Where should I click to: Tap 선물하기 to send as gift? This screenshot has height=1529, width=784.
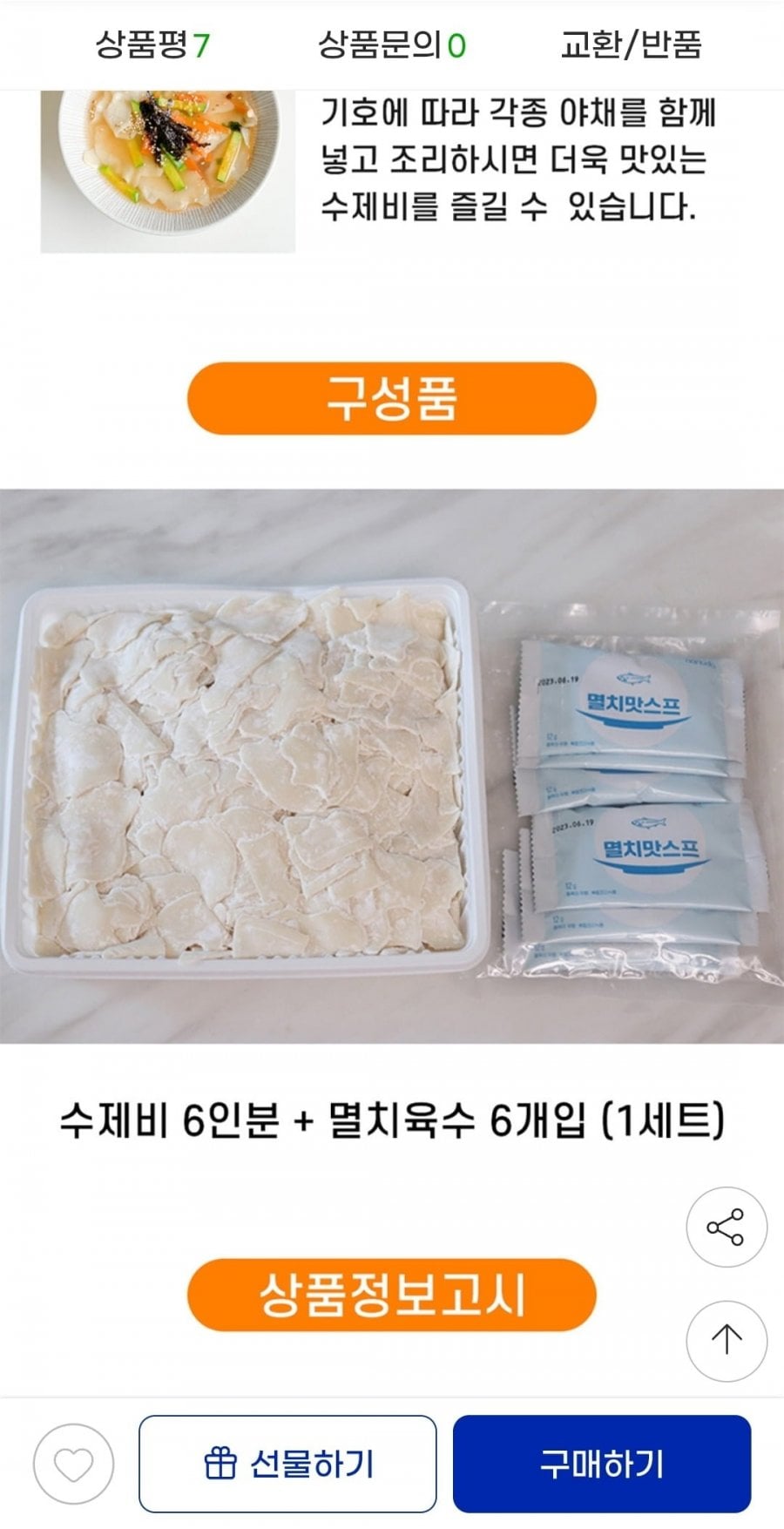point(287,1464)
